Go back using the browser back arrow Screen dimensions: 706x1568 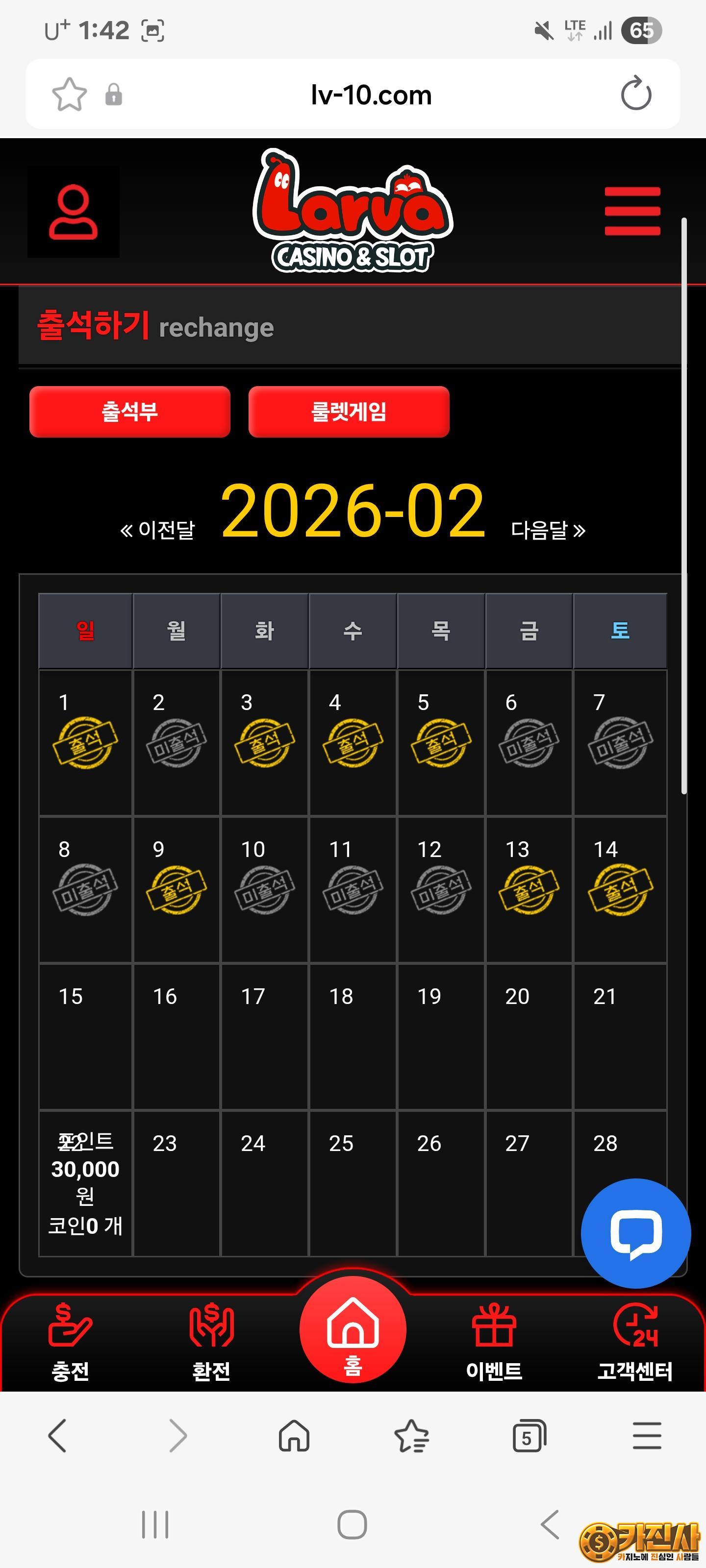tap(57, 1436)
